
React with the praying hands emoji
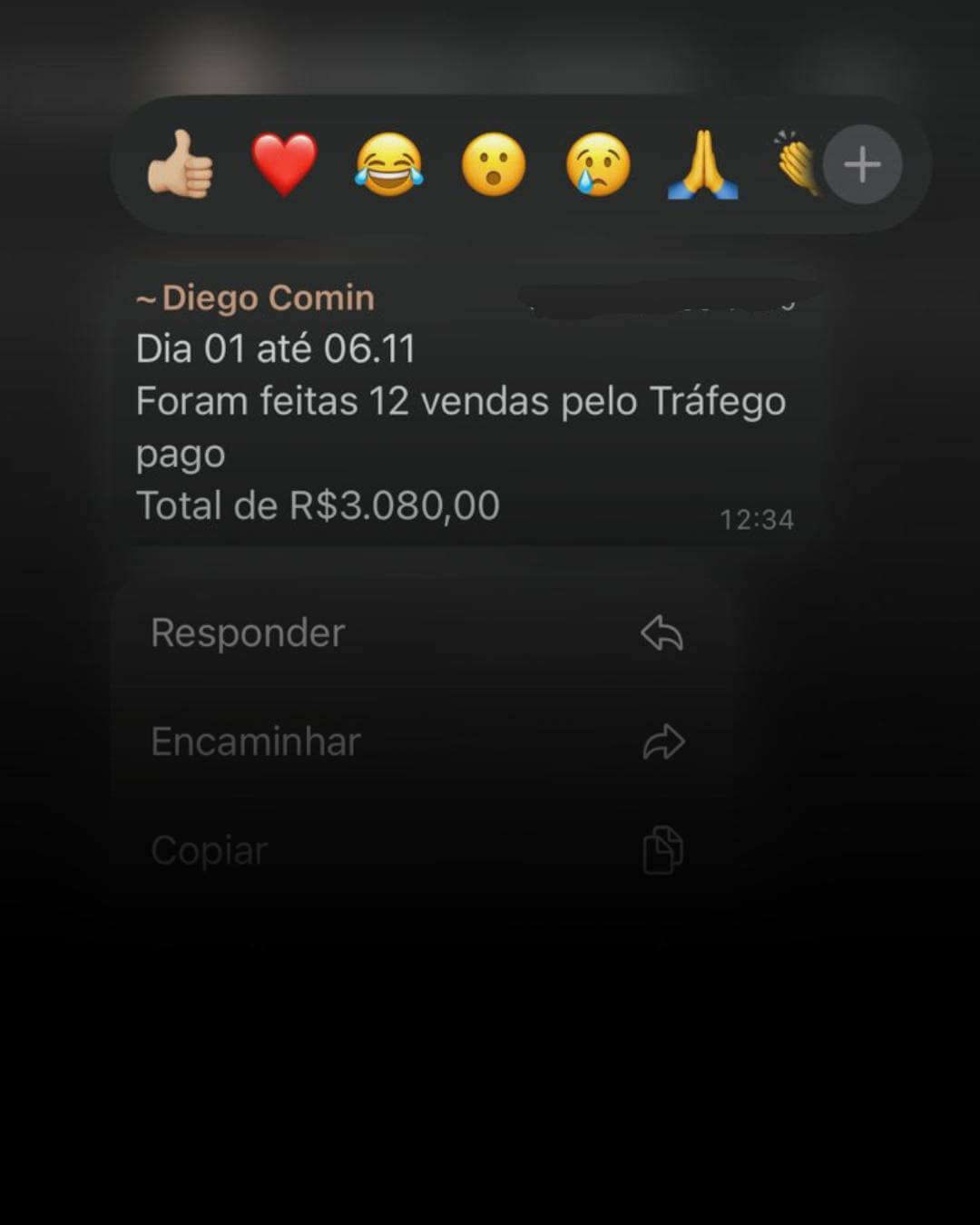[x=702, y=164]
